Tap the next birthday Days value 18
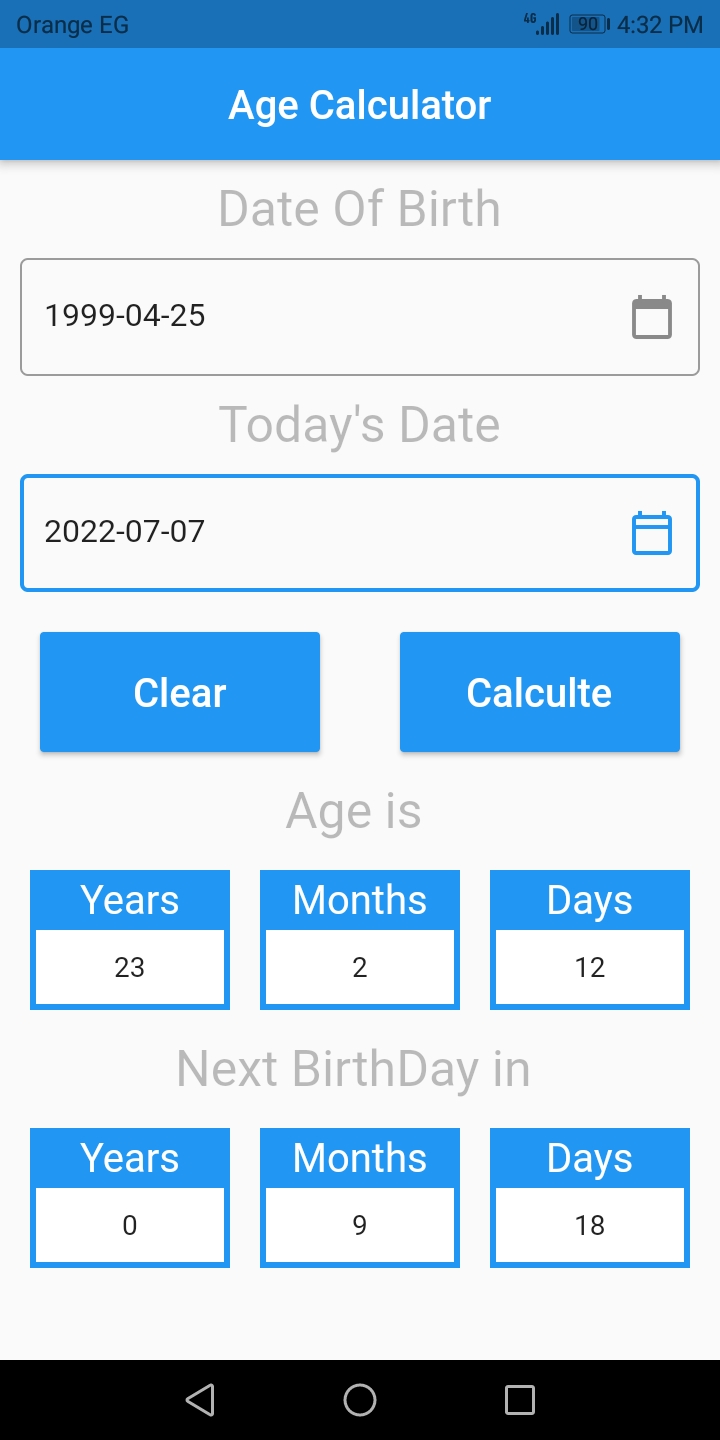 pyautogui.click(x=589, y=1224)
